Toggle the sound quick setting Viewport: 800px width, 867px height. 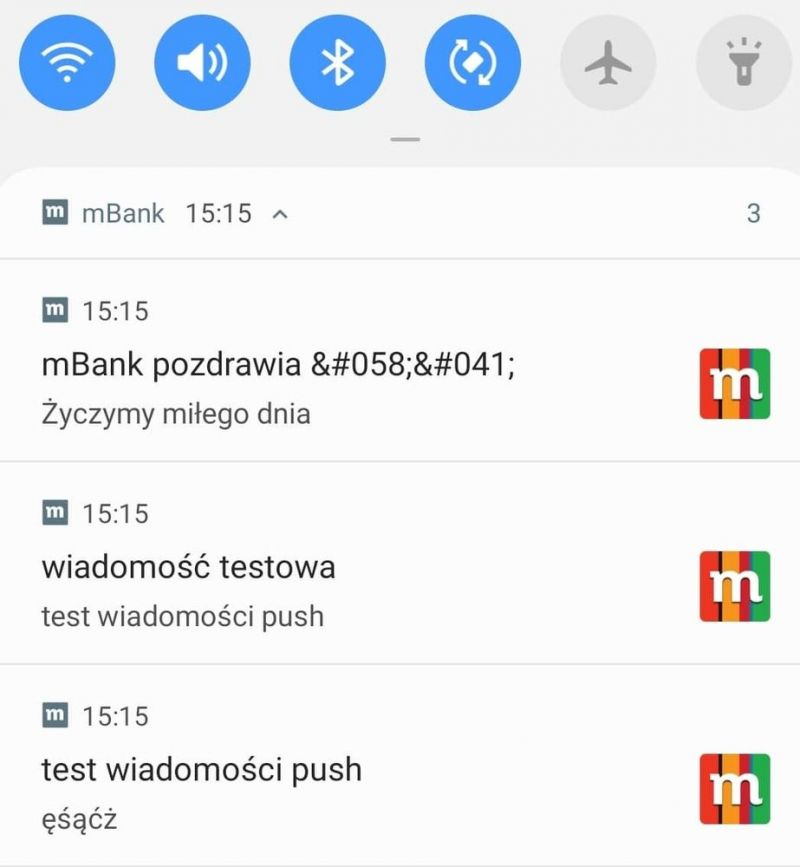[202, 62]
